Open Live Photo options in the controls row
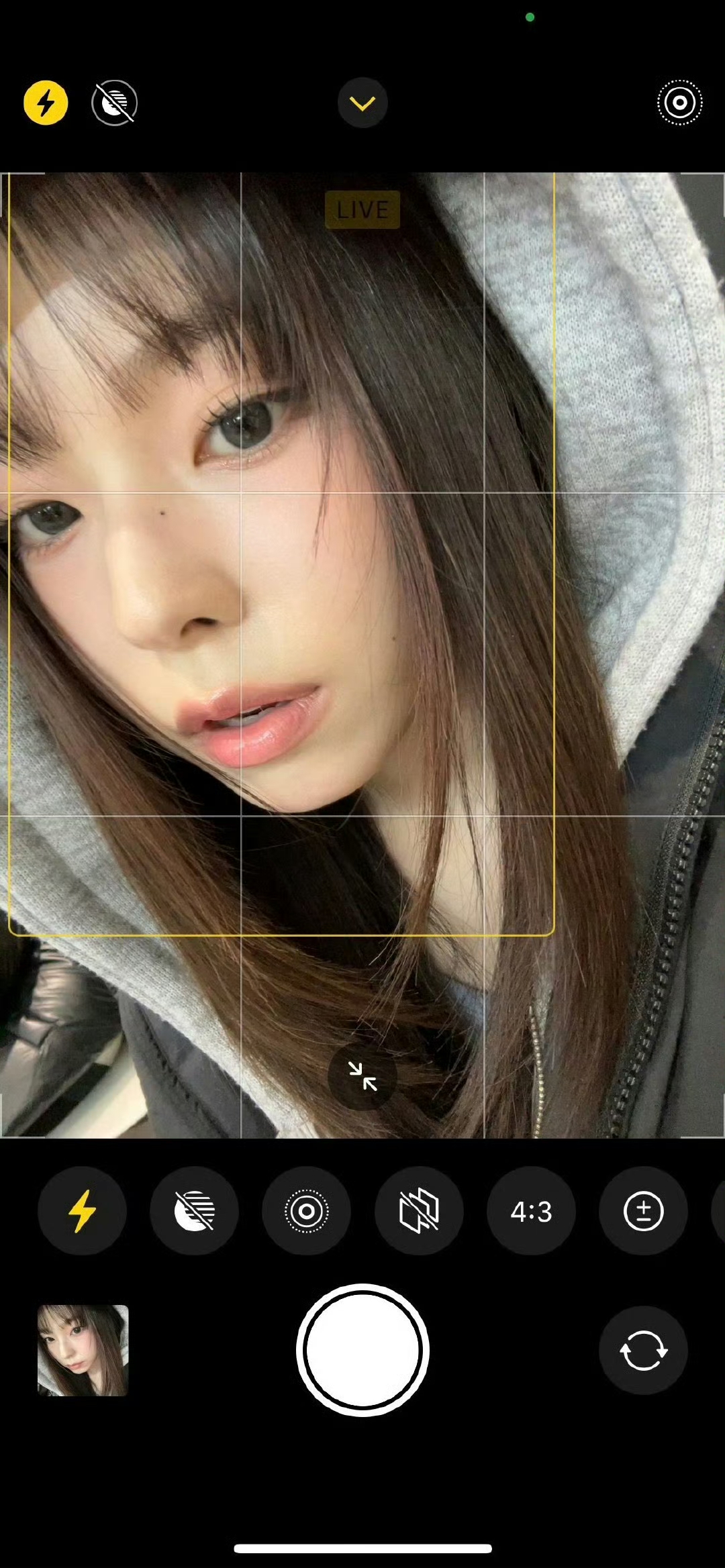The image size is (725, 1568). pos(306,1211)
